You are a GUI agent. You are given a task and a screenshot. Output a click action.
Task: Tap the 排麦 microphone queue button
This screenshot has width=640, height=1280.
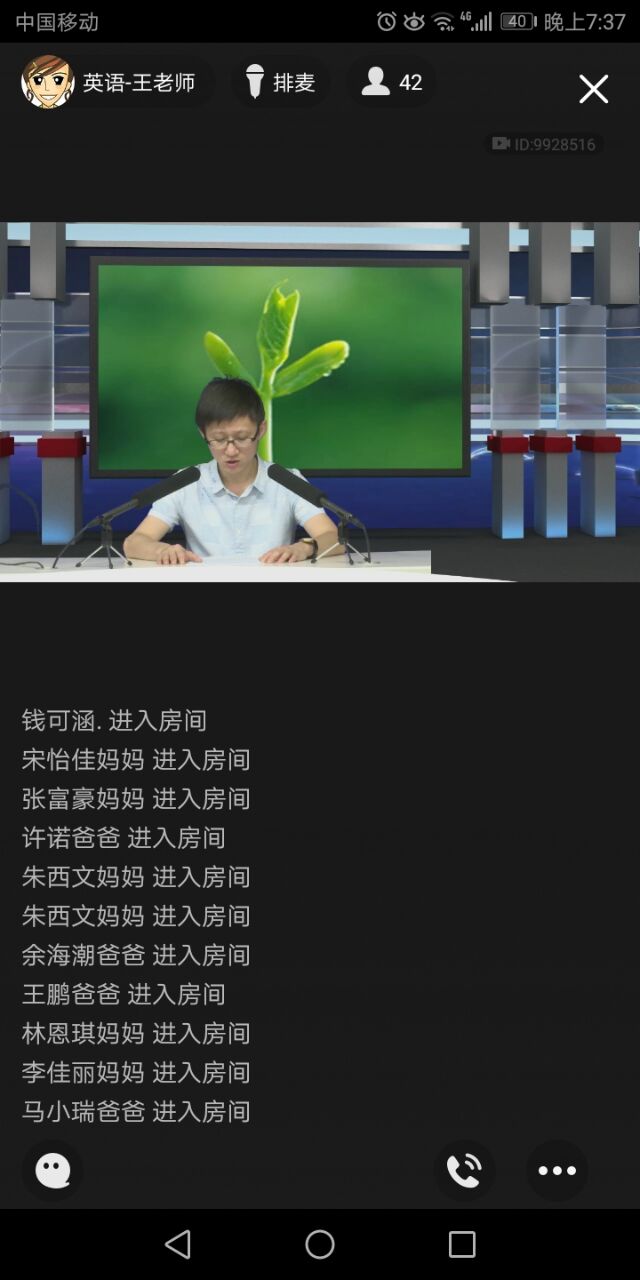(281, 83)
